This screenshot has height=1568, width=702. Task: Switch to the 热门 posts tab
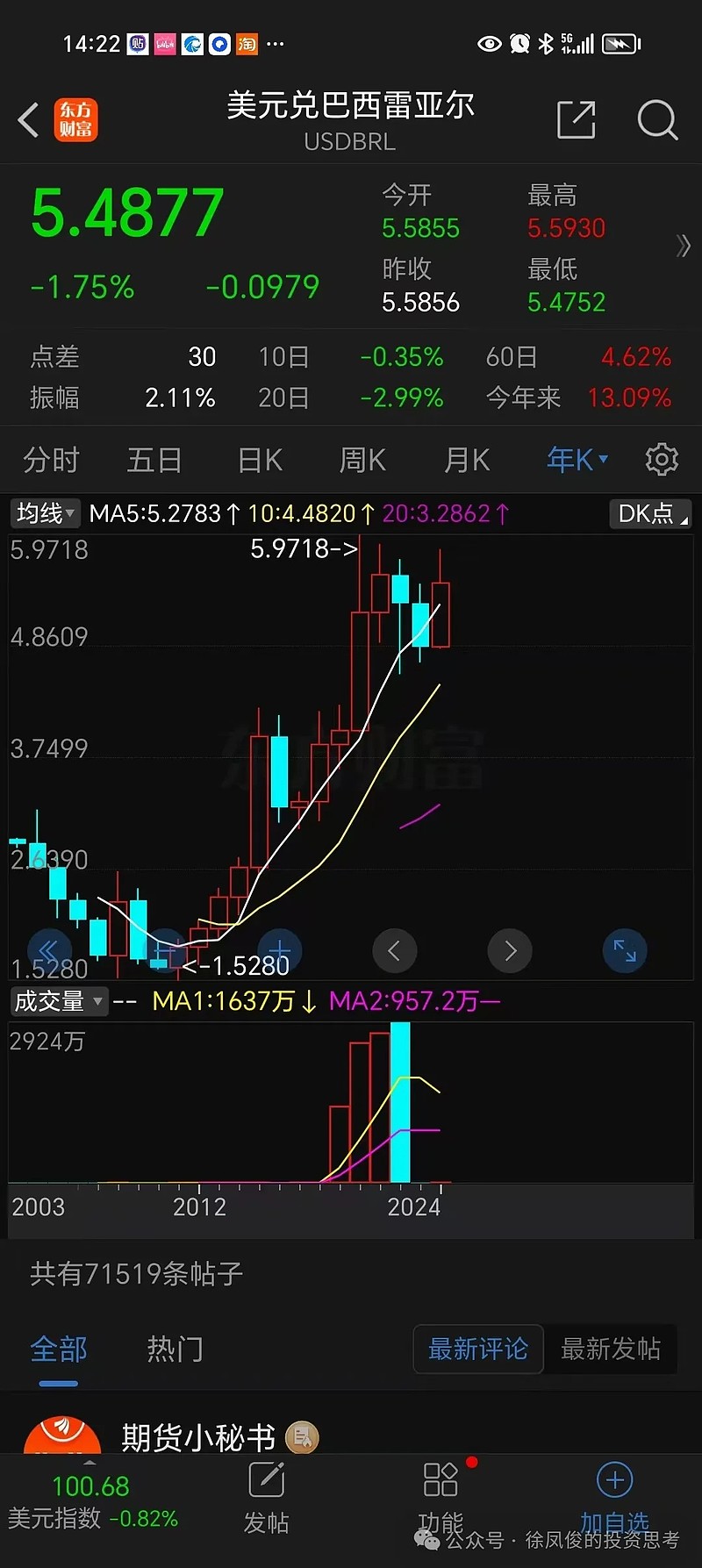click(x=175, y=1349)
